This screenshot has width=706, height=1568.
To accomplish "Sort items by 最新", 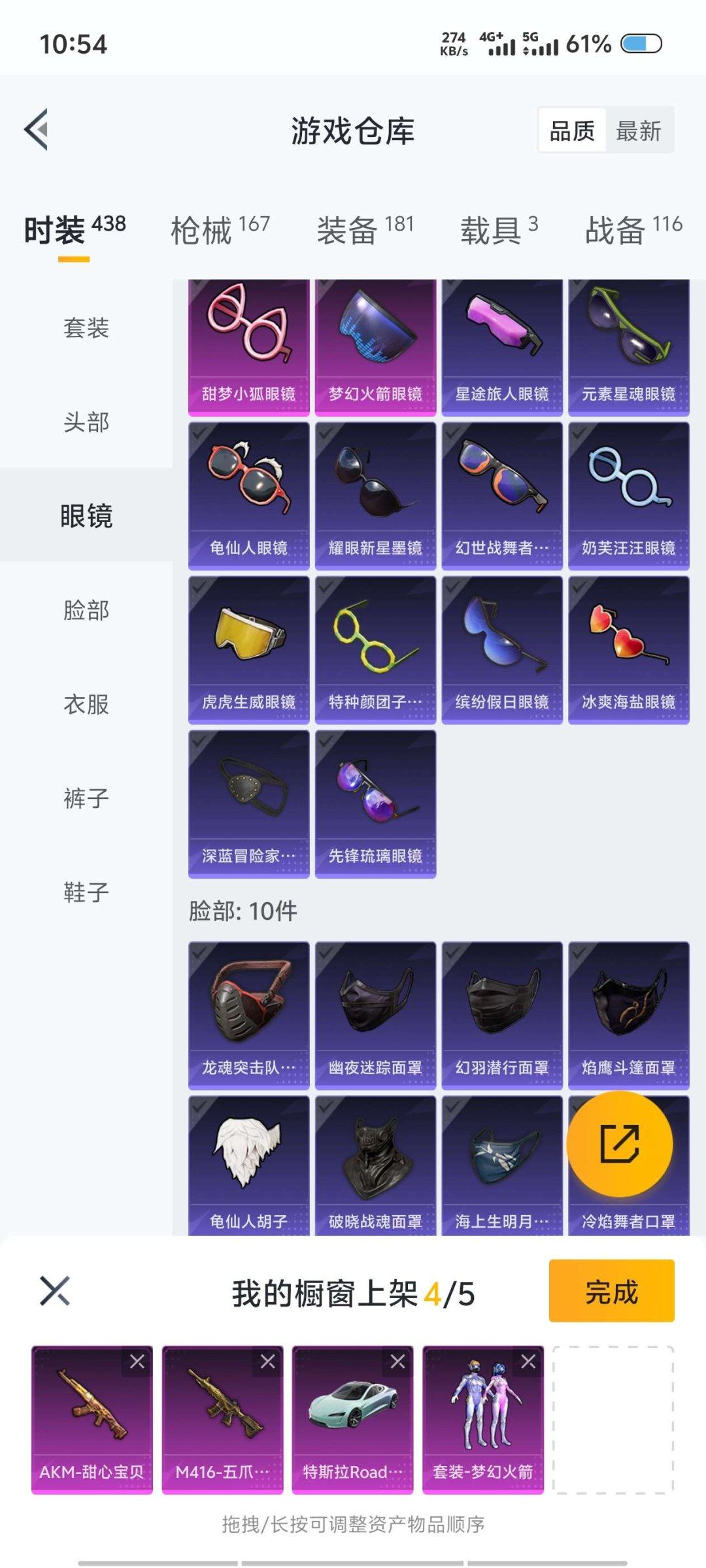I will pos(637,131).
